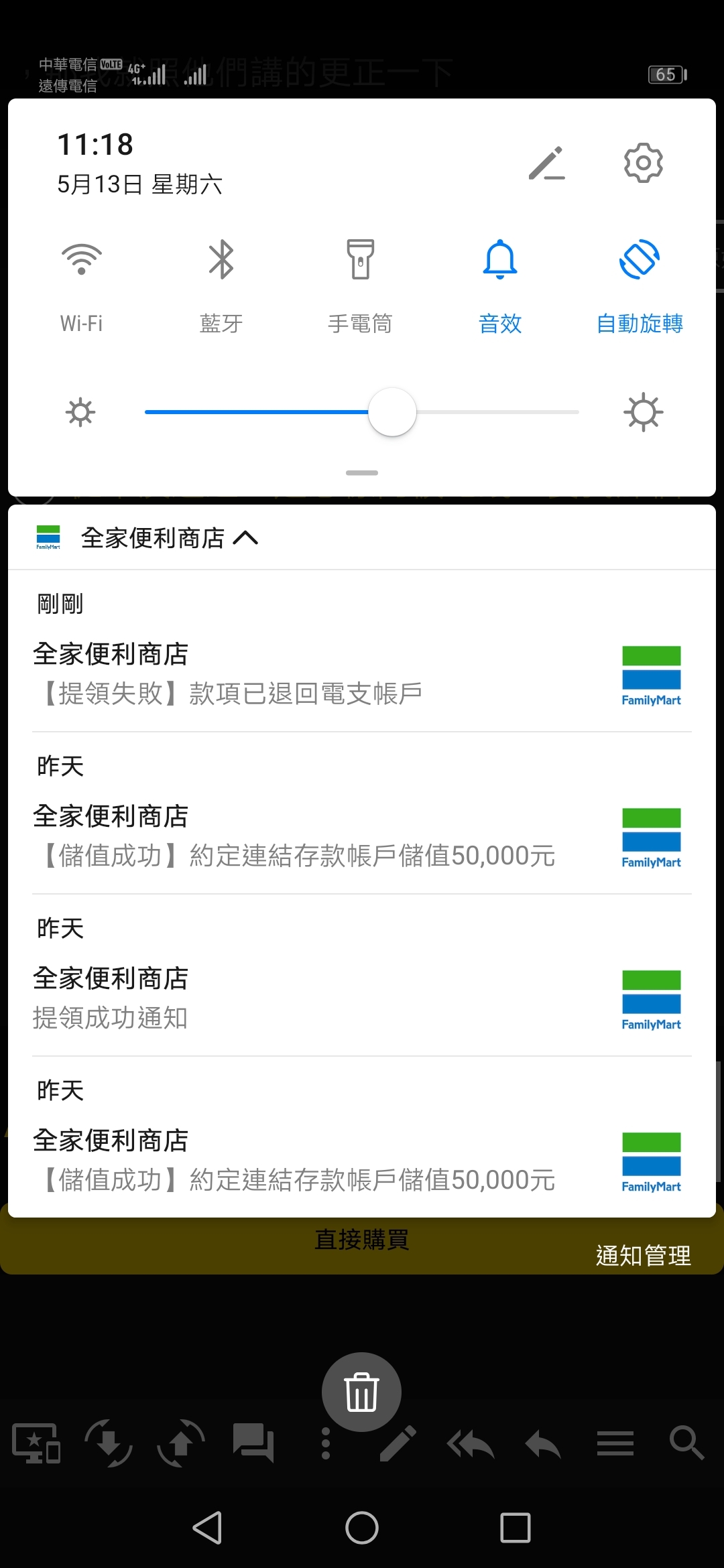Clear all notifications with trash button
Viewport: 724px width, 1568px height.
[x=362, y=1392]
